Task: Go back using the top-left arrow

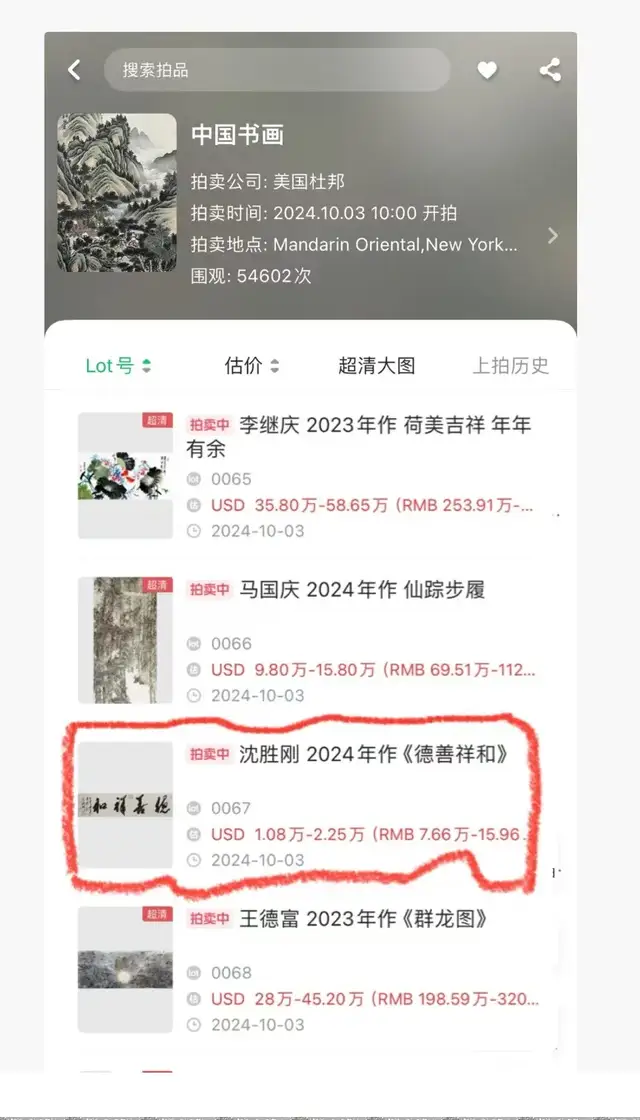Action: [x=74, y=70]
